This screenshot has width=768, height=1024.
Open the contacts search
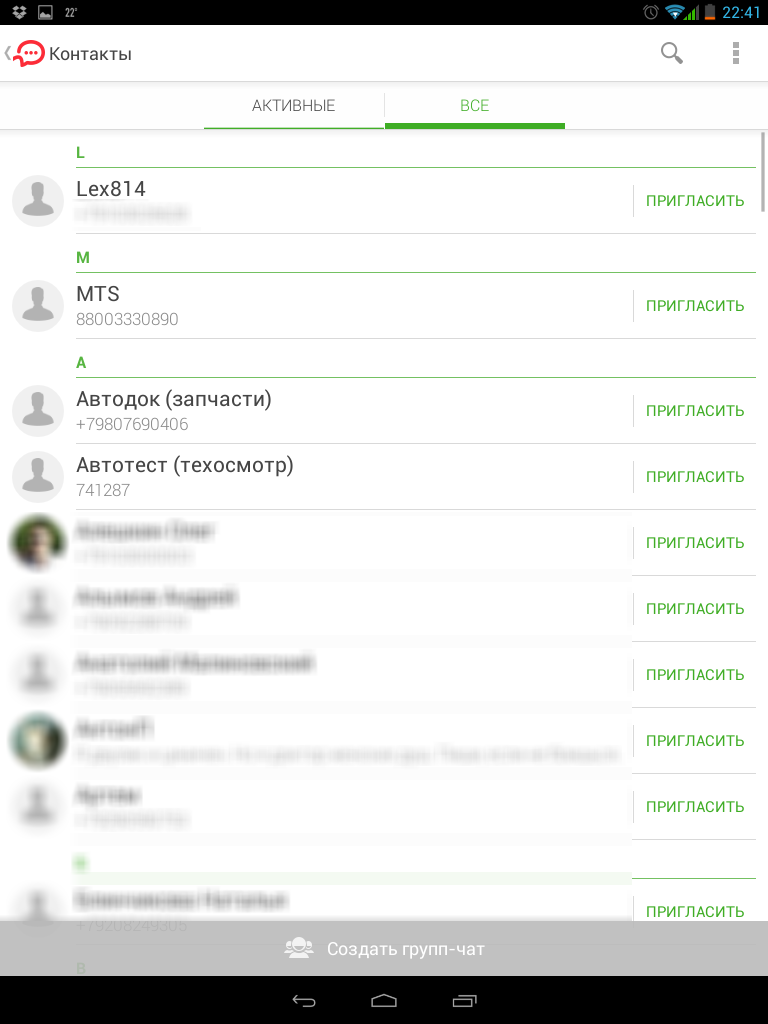[x=672, y=53]
